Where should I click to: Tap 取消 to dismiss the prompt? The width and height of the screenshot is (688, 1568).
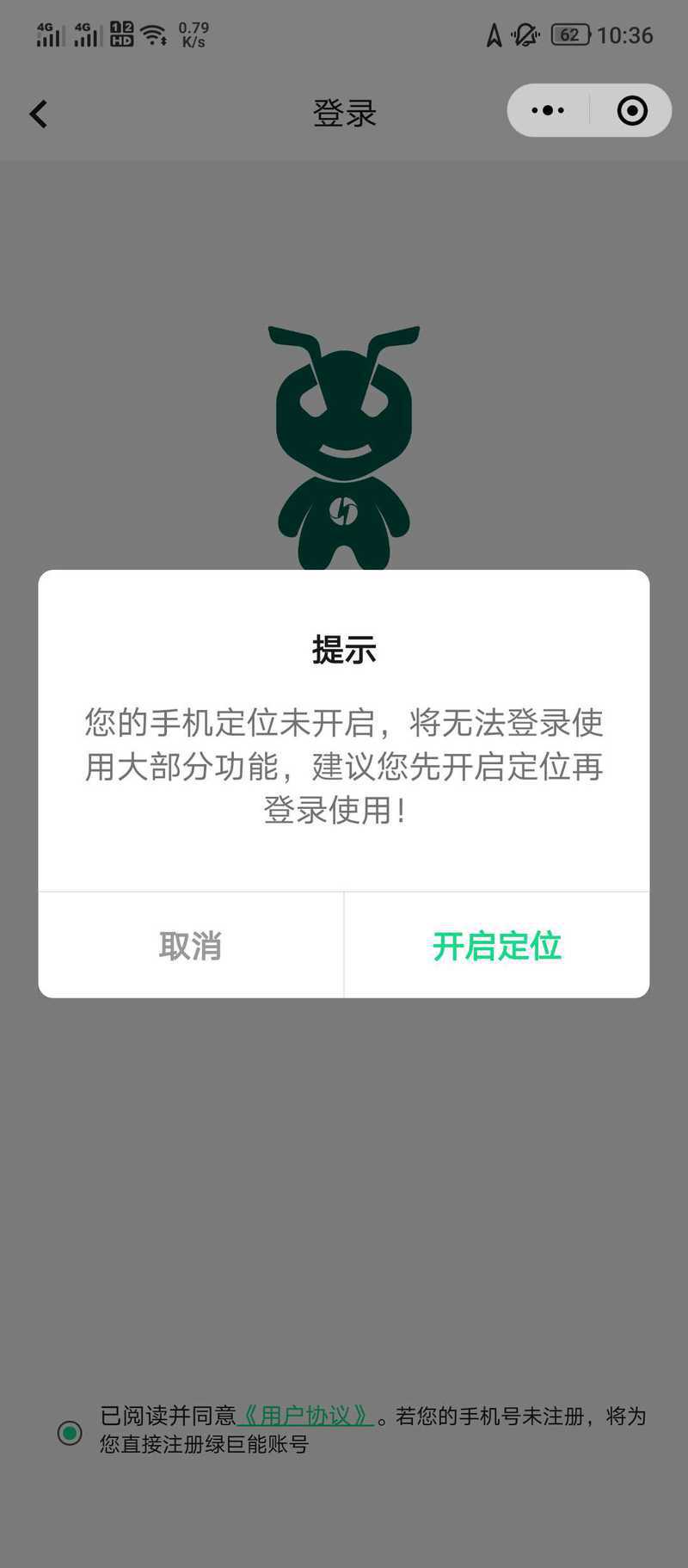[191, 945]
